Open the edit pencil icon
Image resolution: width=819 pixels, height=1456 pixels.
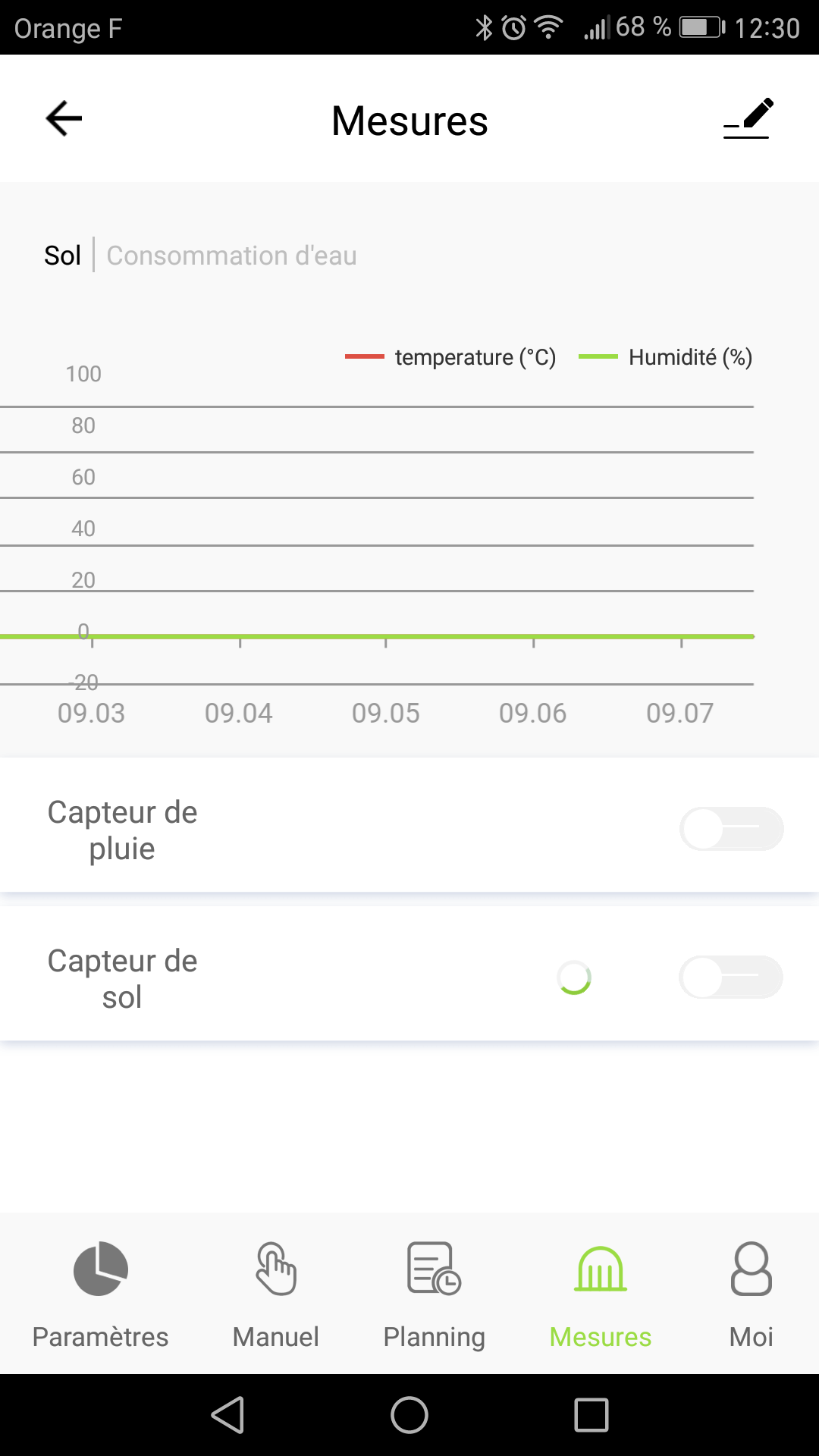point(748,119)
